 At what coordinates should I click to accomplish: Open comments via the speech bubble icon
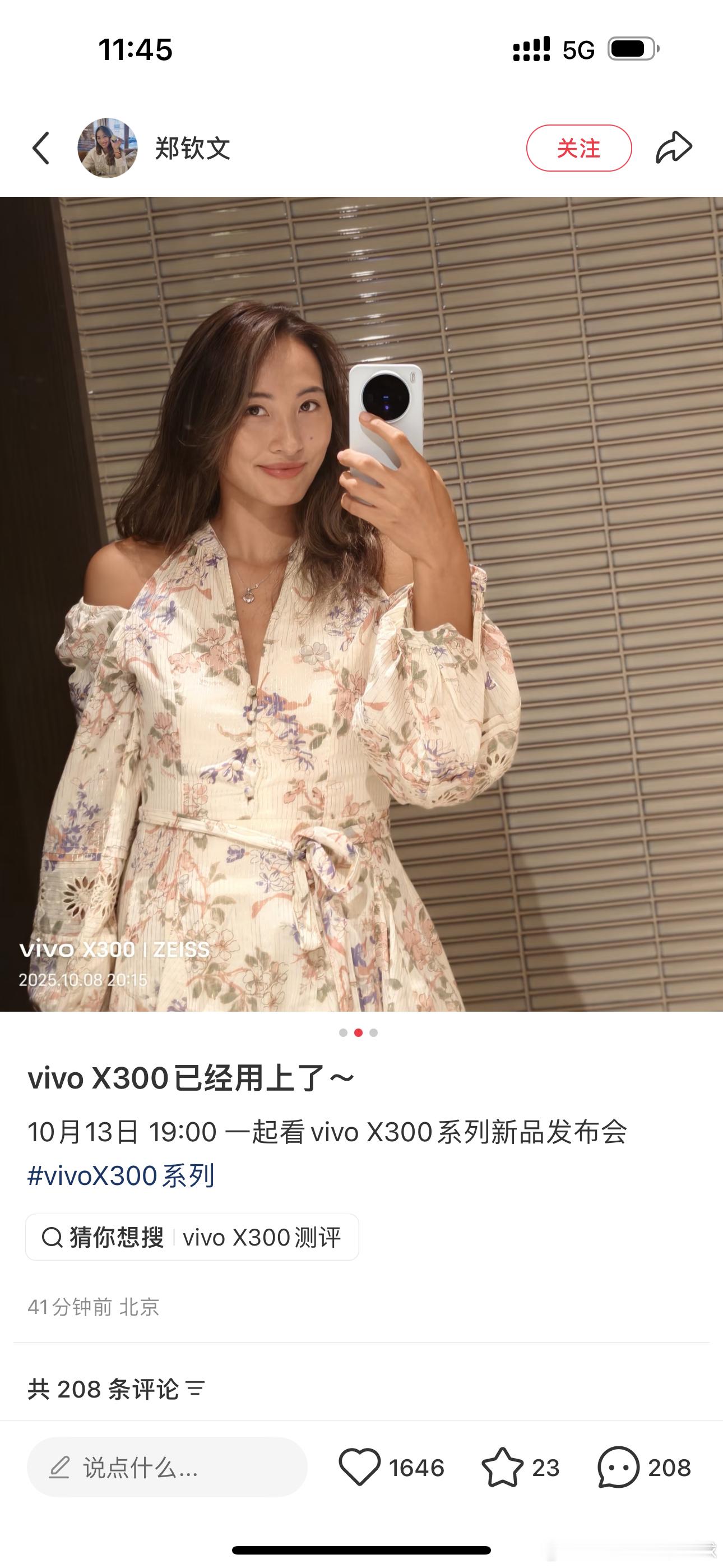pyautogui.click(x=618, y=1468)
